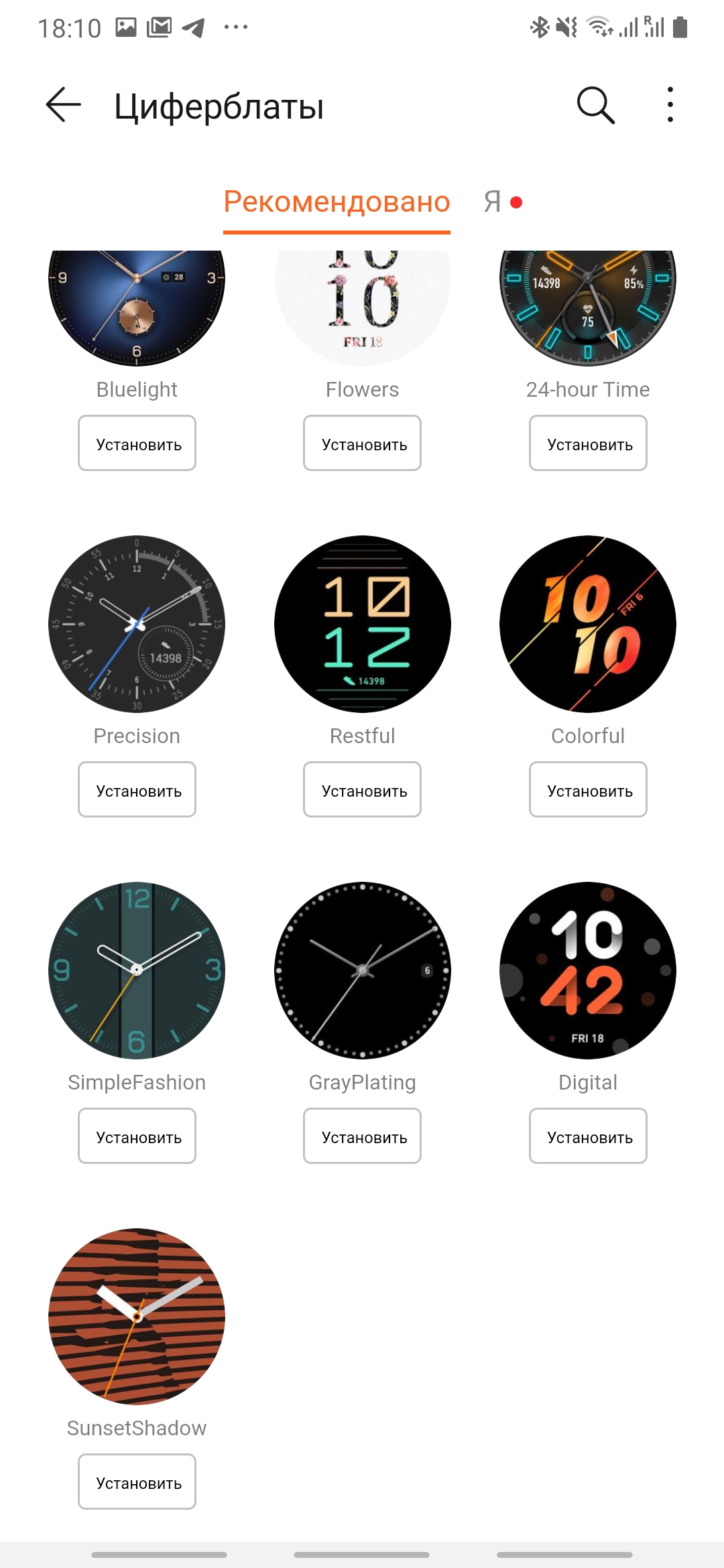Open the Precision watch face preview
724x1568 pixels.
(x=137, y=624)
